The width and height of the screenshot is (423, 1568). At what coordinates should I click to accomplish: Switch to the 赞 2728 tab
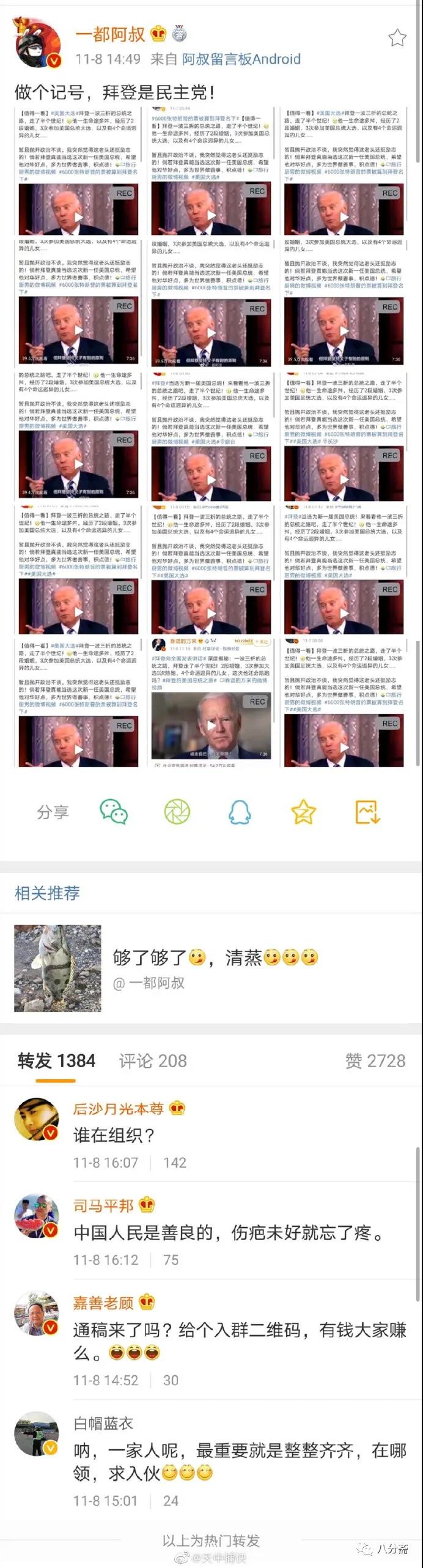(375, 1061)
